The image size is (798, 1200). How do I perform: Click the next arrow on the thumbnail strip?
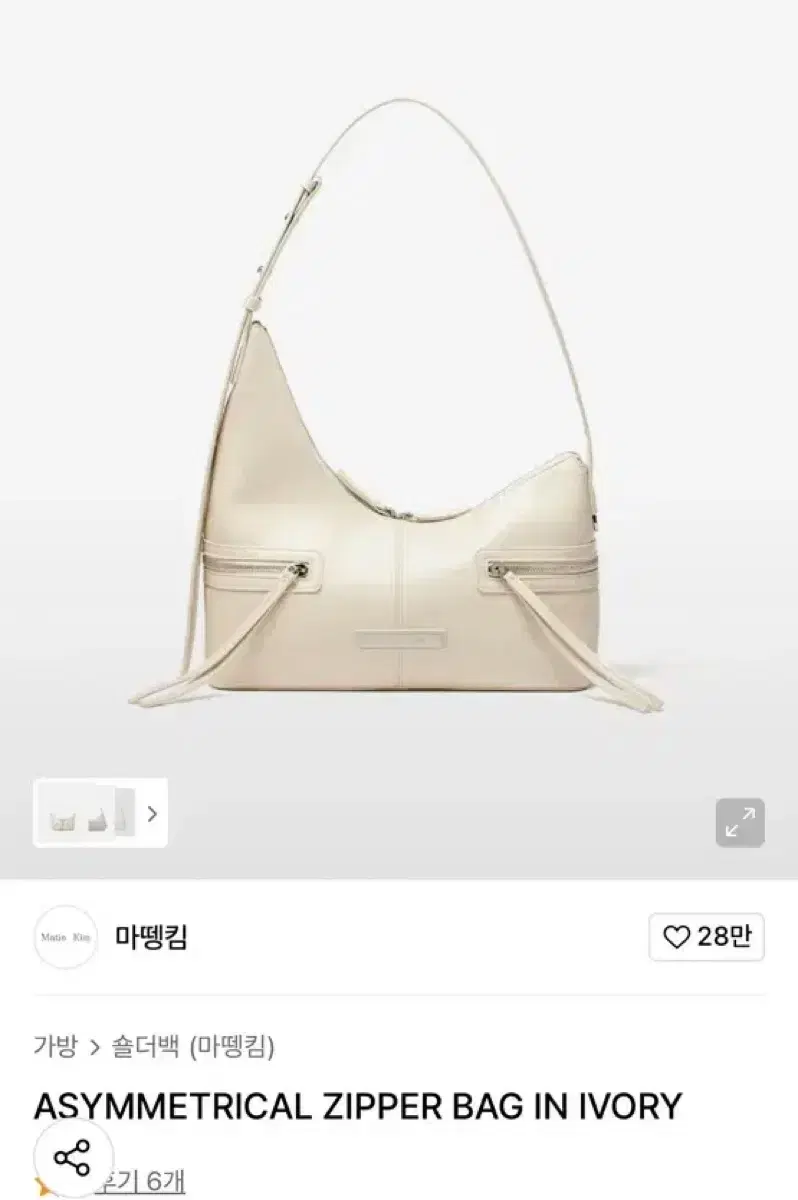[152, 814]
